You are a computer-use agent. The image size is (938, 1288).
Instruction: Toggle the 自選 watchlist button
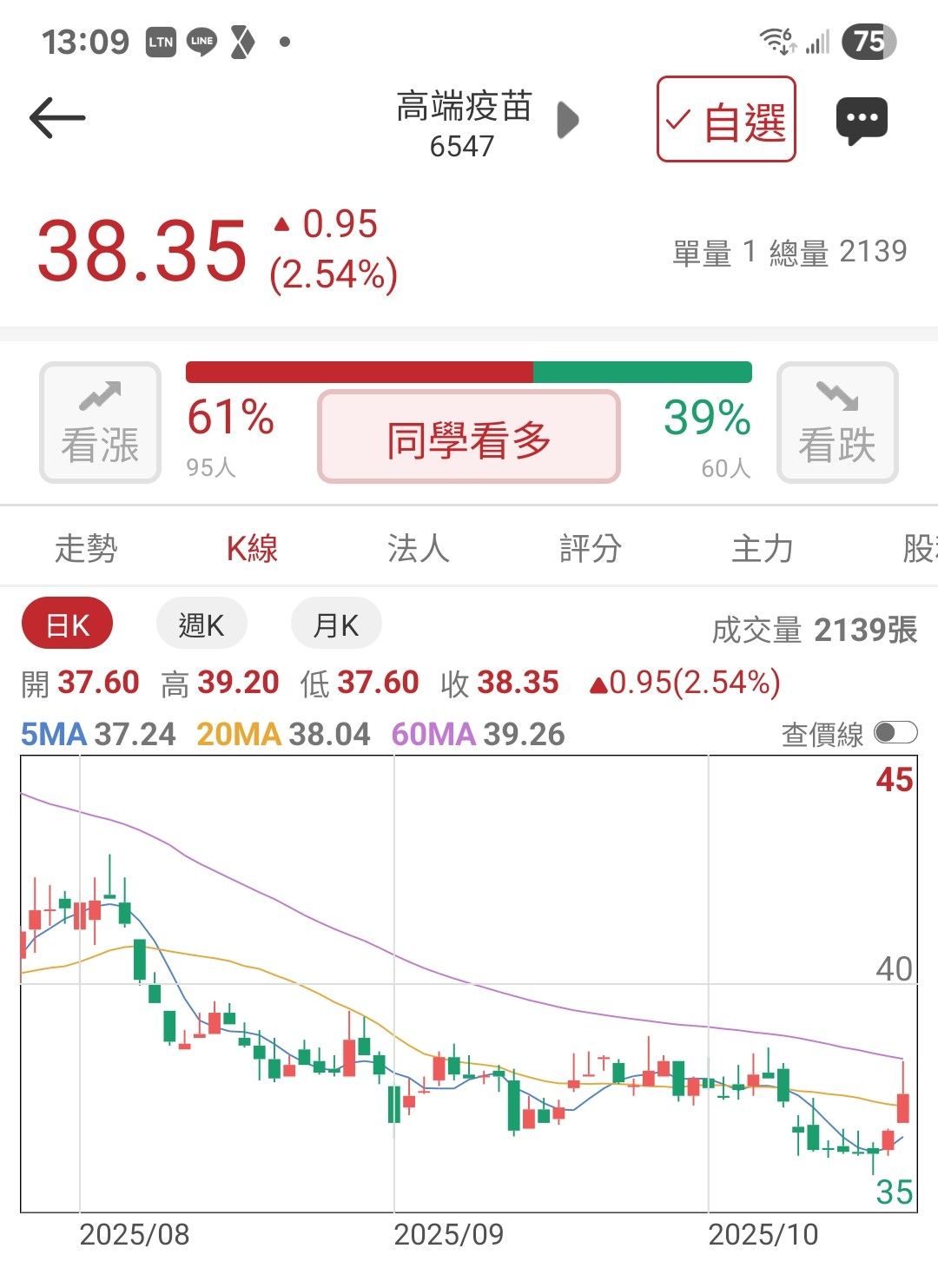[x=726, y=119]
